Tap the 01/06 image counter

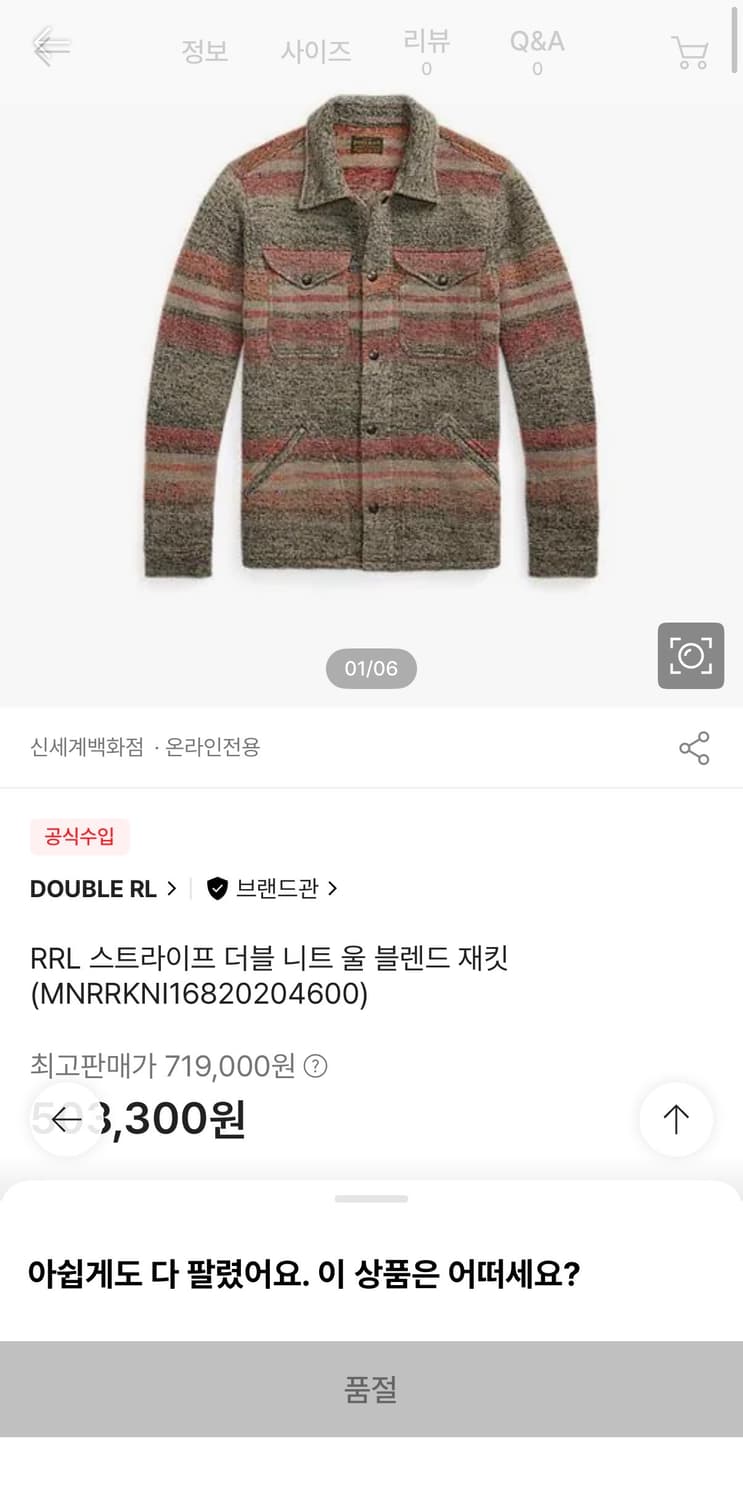point(371,668)
